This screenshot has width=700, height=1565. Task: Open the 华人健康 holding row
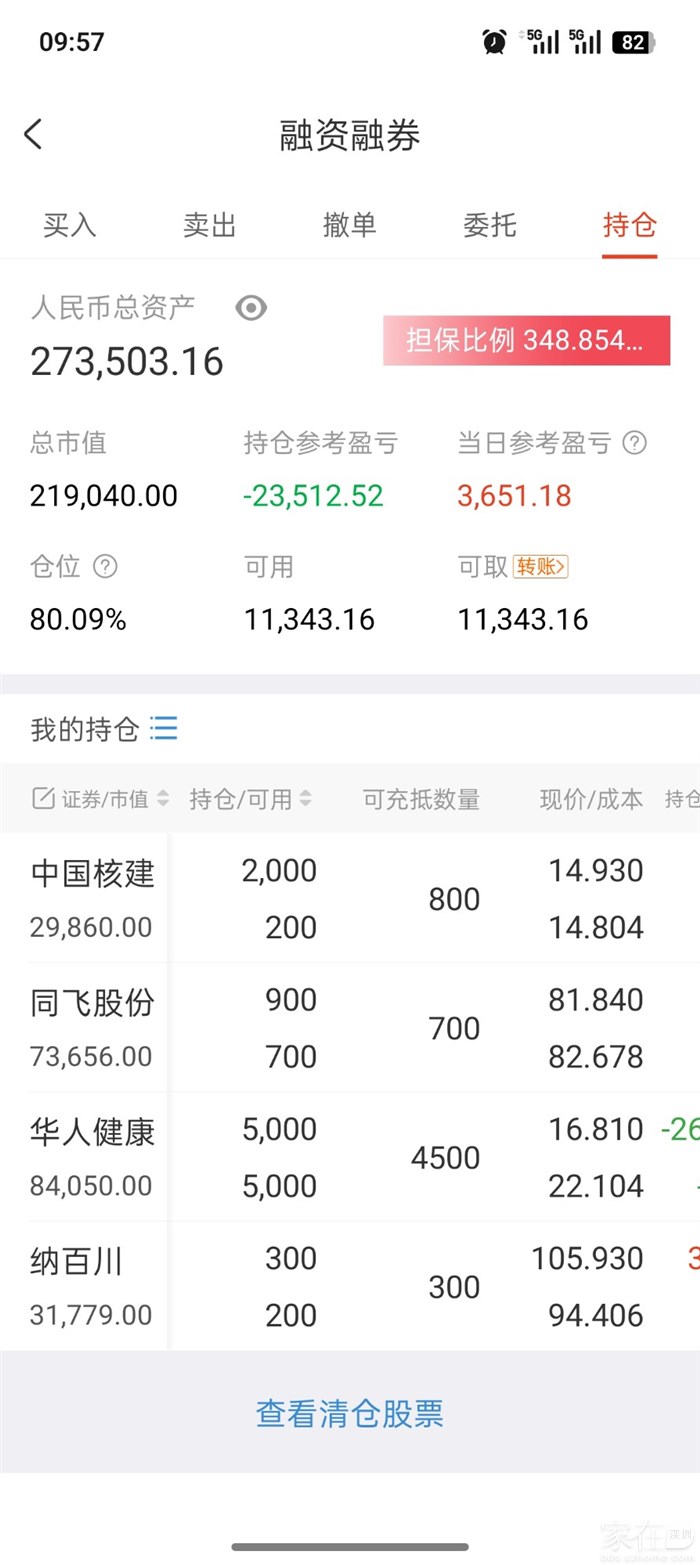[x=350, y=1156]
